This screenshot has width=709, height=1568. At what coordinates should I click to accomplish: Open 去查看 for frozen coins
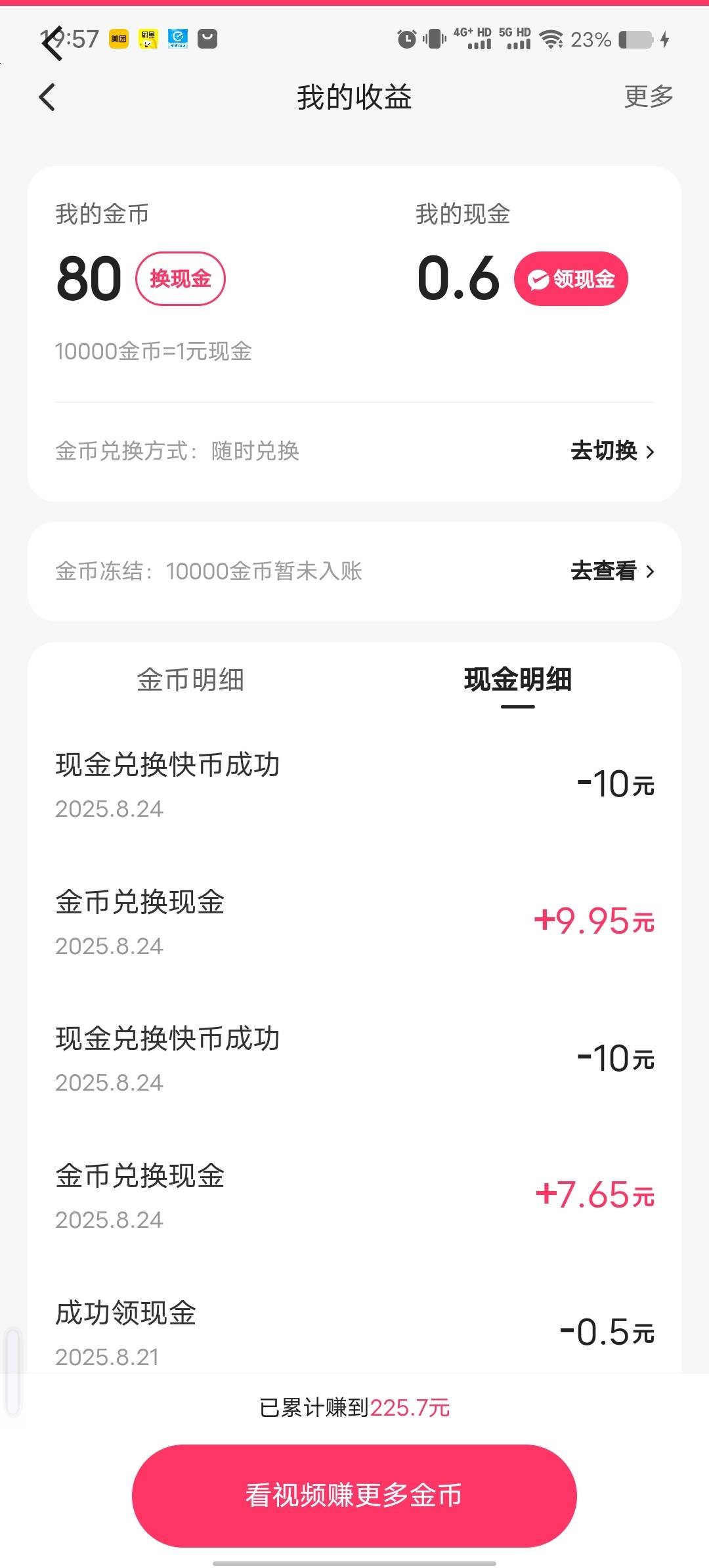(x=612, y=571)
